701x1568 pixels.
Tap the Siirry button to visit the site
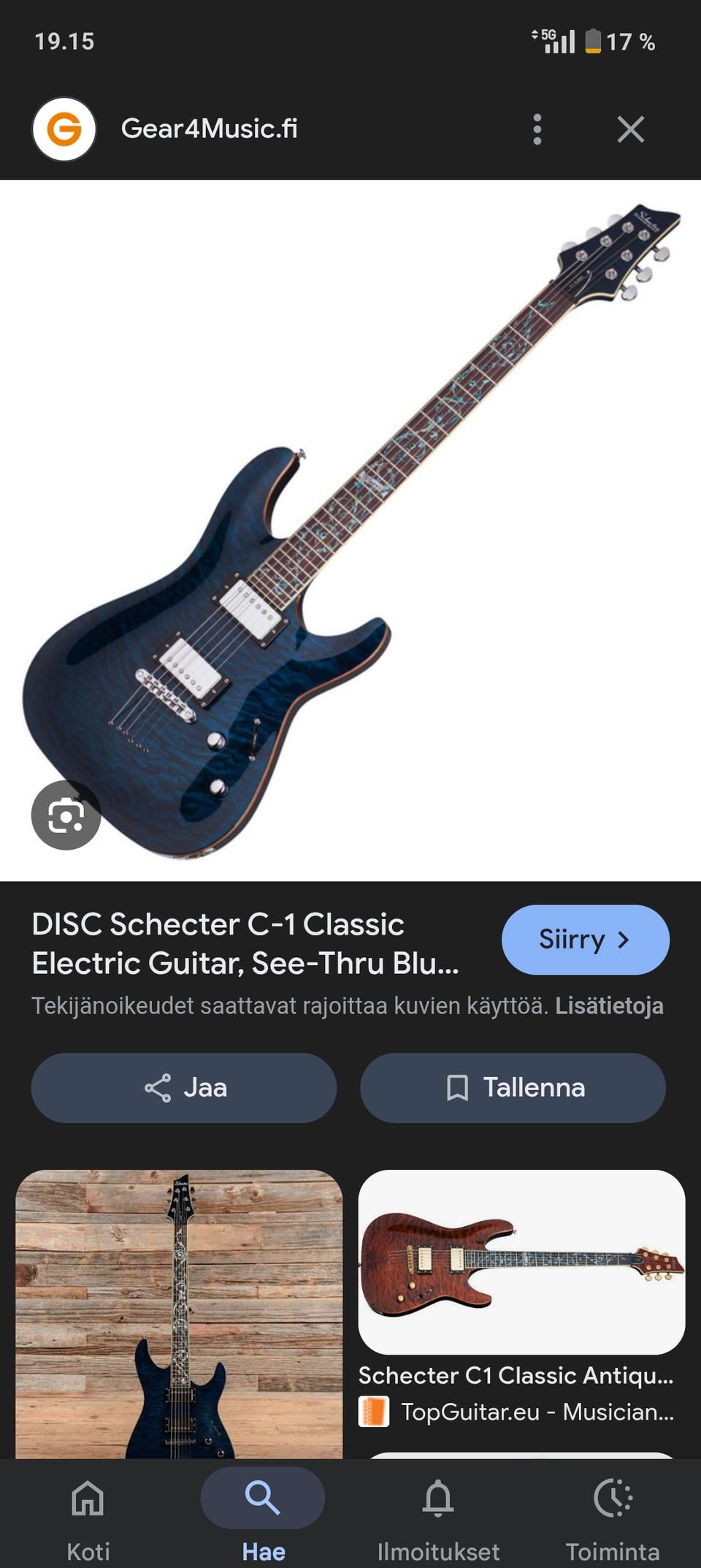tap(585, 940)
